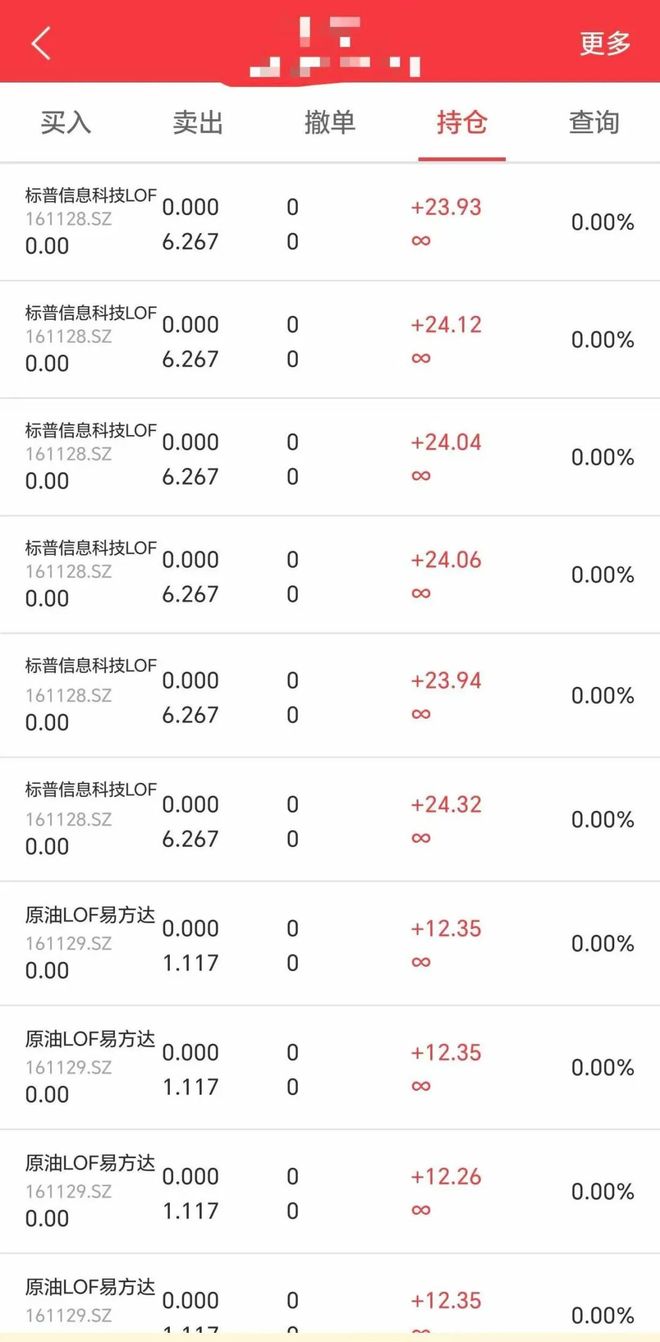Go to the 查询 tab
The image size is (660, 1342).
pyautogui.click(x=594, y=123)
